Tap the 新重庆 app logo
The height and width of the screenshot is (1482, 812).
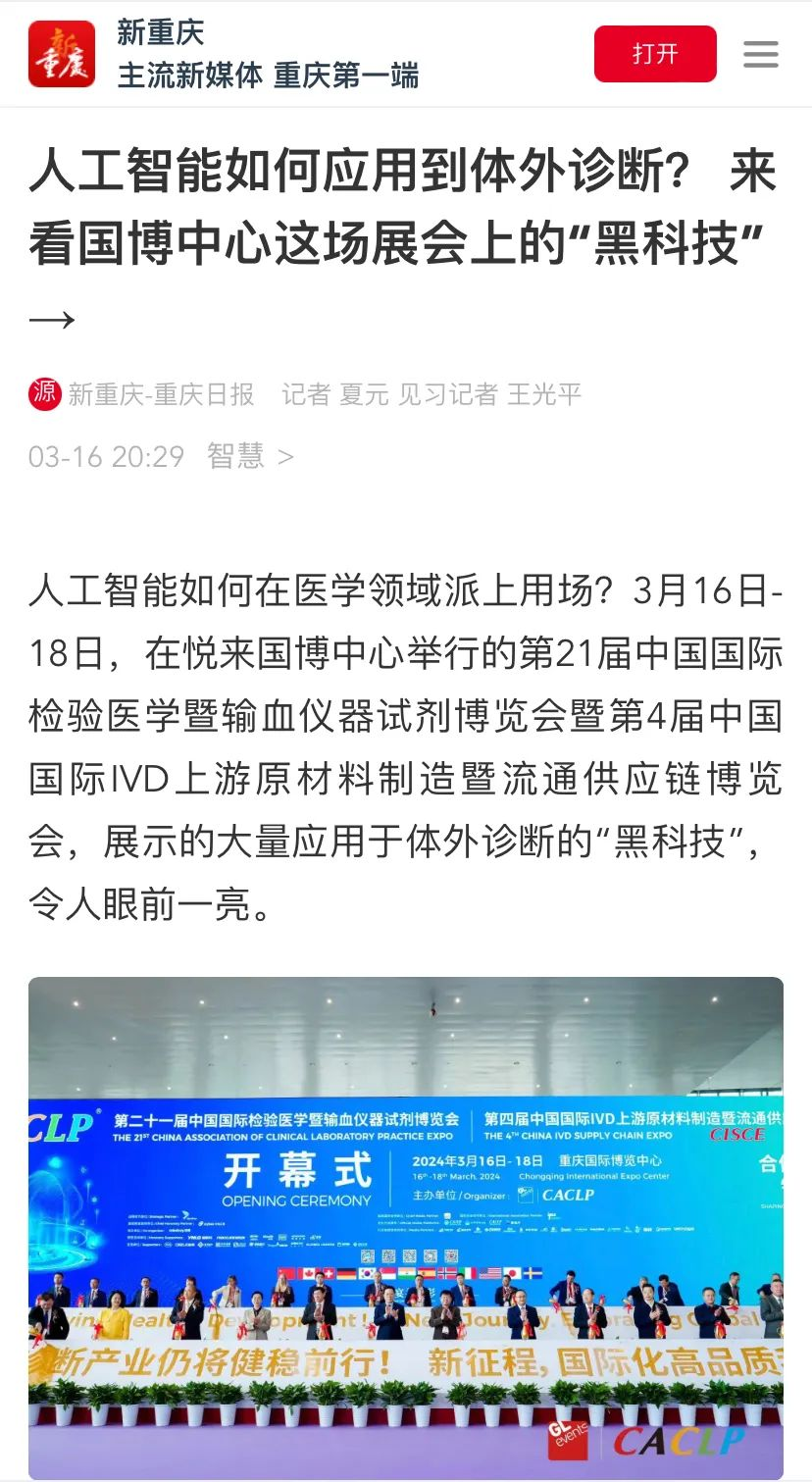click(x=62, y=54)
